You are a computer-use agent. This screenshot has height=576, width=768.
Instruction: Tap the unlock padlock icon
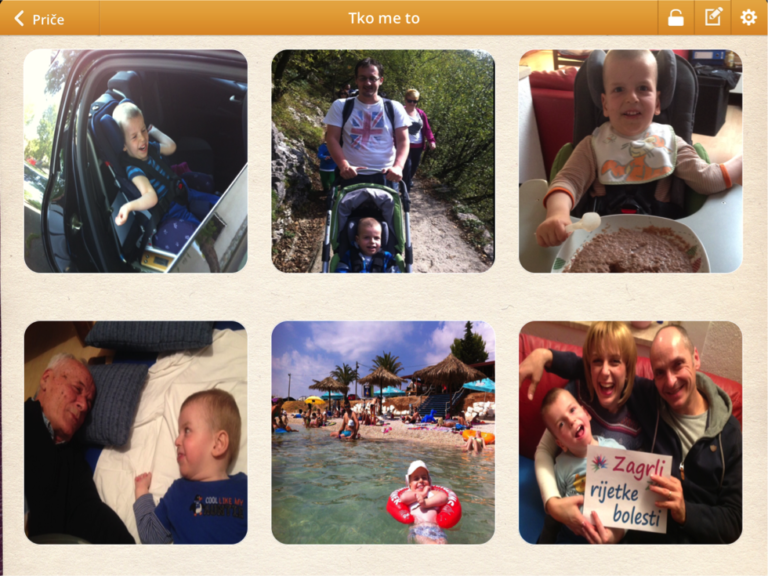tap(676, 18)
